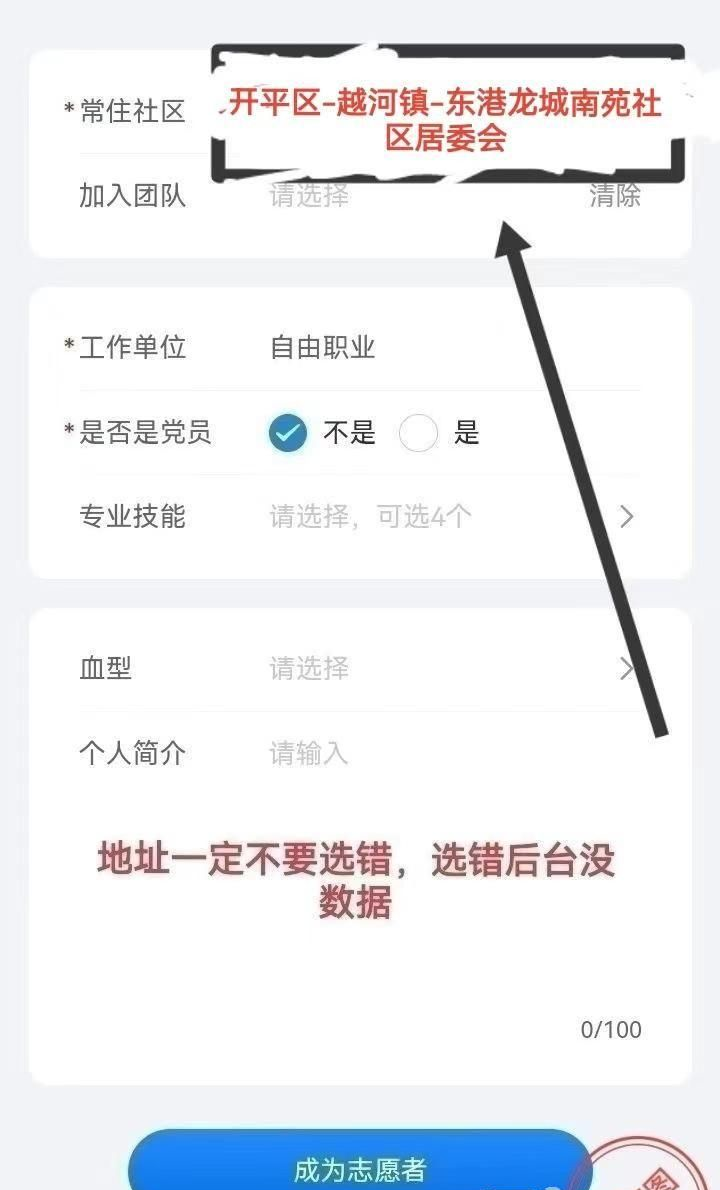This screenshot has width=720, height=1190.
Task: Open the 专业技能 skills picker
Action: [x=450, y=517]
